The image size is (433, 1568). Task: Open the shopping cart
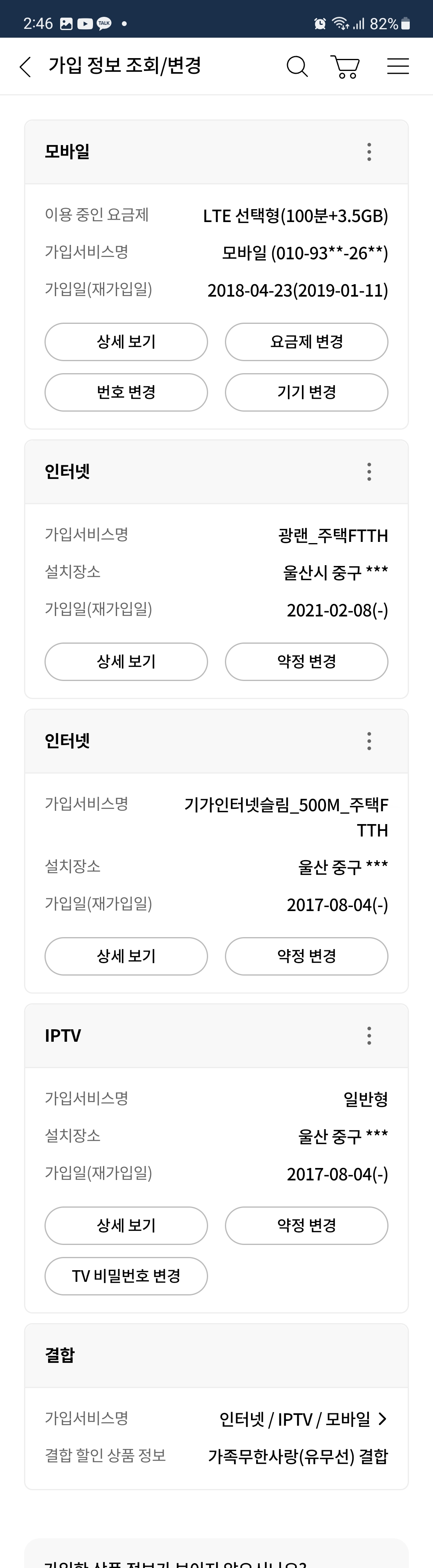click(345, 67)
